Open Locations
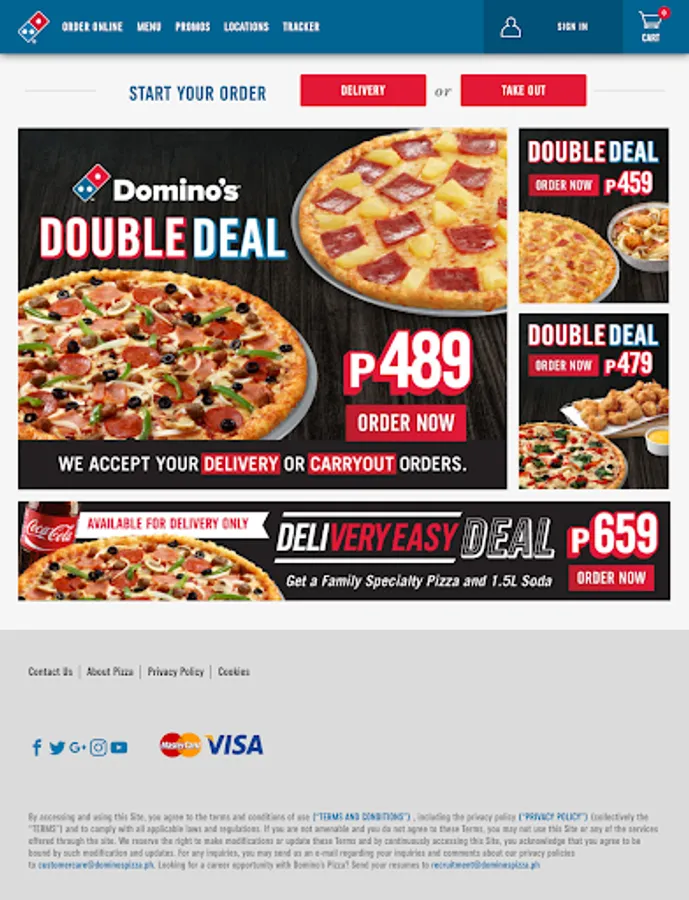689x900 pixels. pos(246,26)
